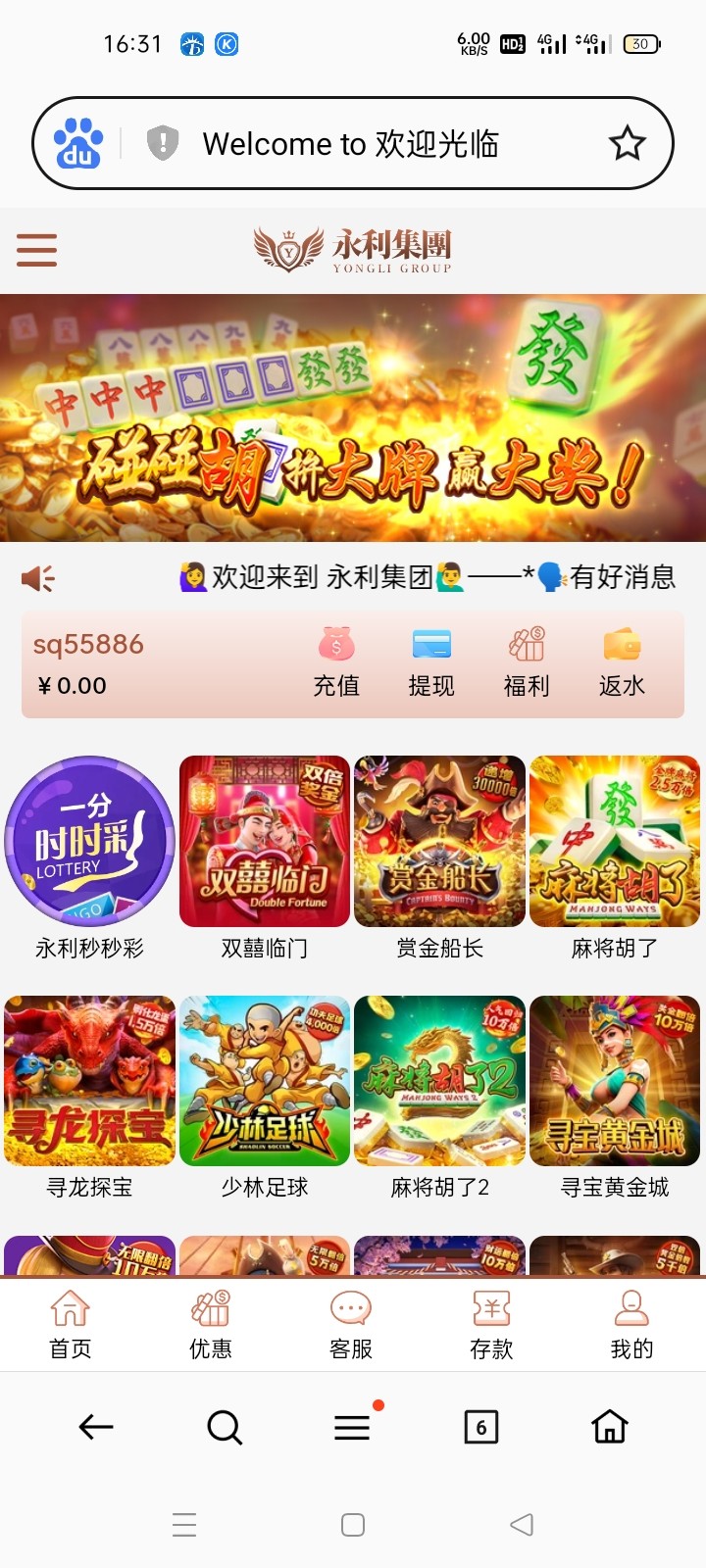Open the 寻宝黄金城 game
The image size is (706, 1568).
click(615, 1081)
